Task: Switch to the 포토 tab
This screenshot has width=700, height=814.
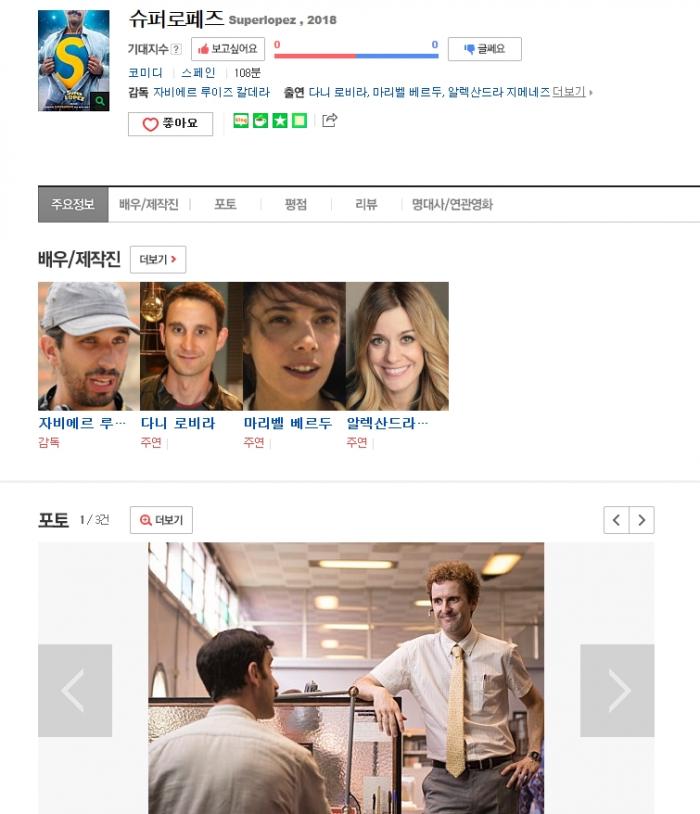Action: pos(225,204)
